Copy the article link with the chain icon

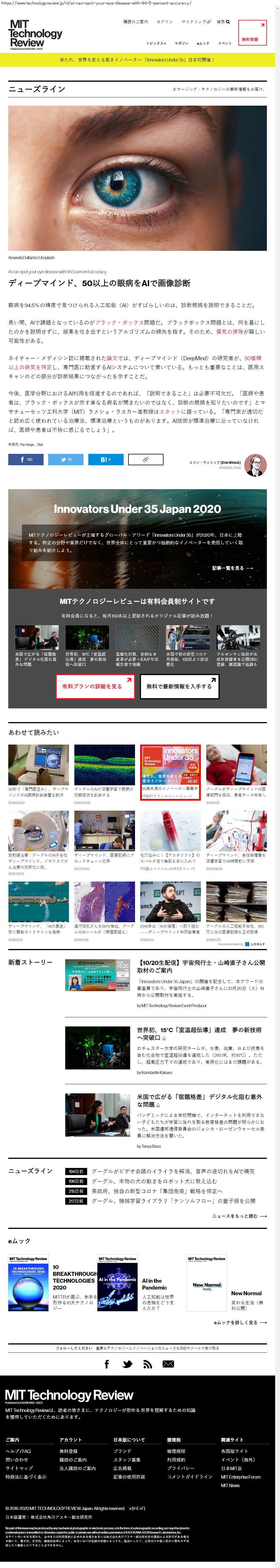pyautogui.click(x=146, y=459)
